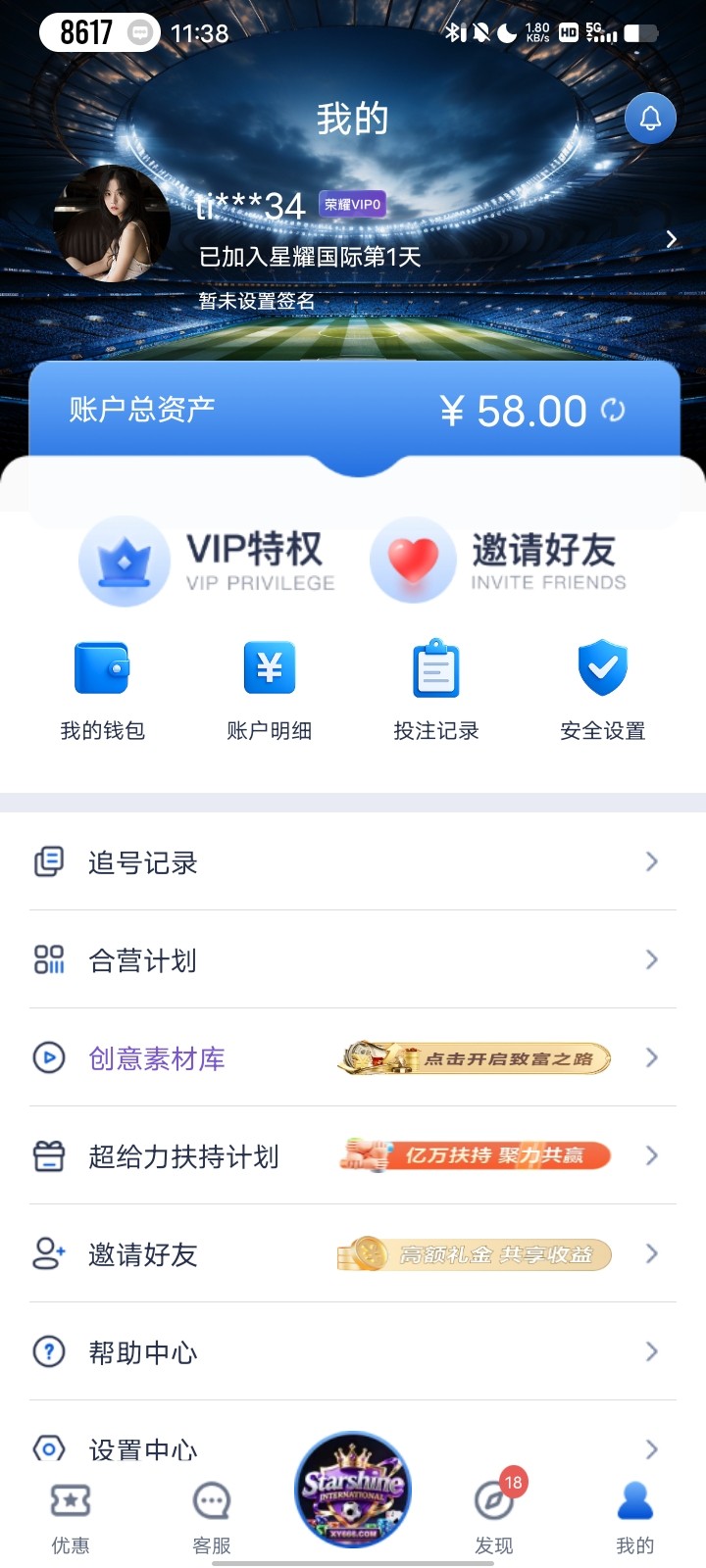Open 合营计划 partnership icon
The width and height of the screenshot is (706, 1568).
pos(48,959)
